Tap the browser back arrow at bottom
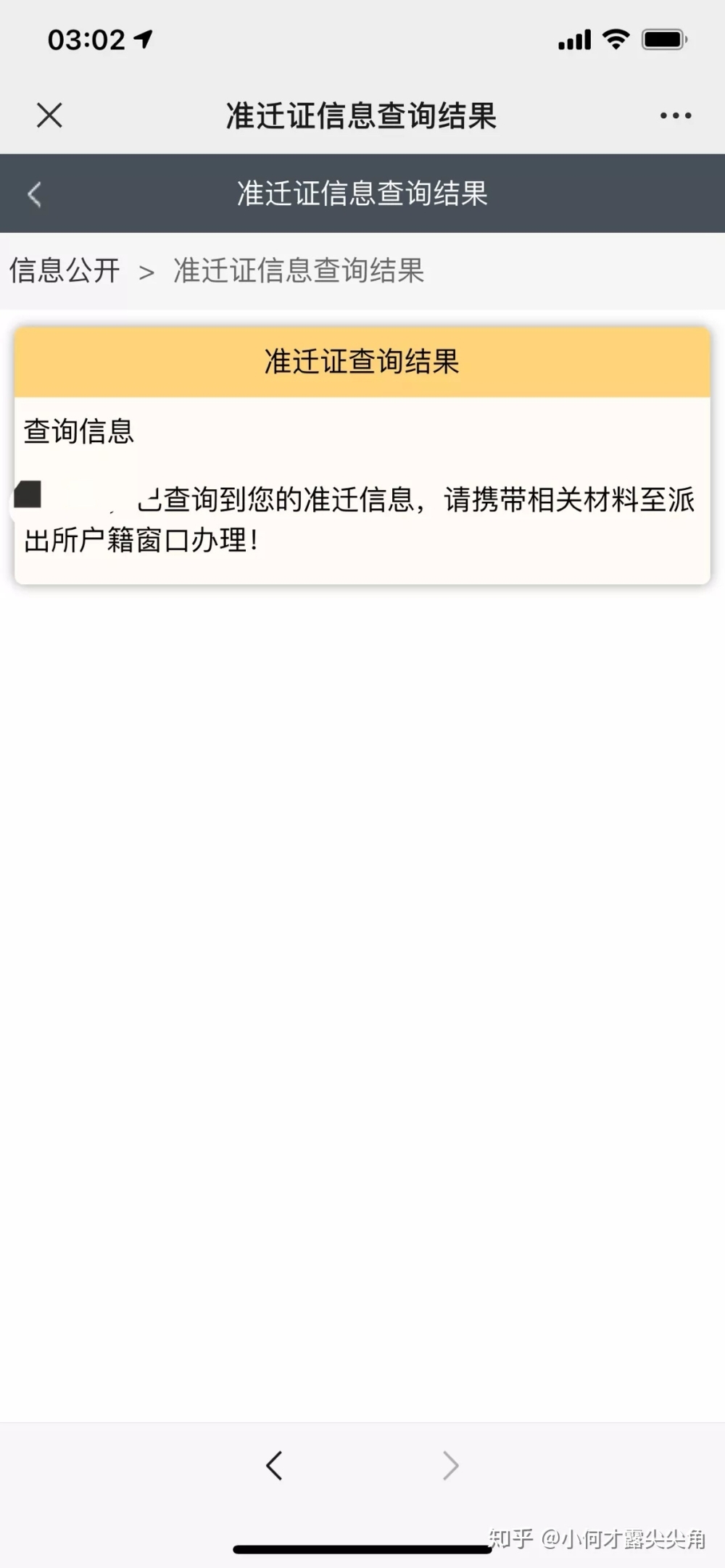 point(273,1465)
